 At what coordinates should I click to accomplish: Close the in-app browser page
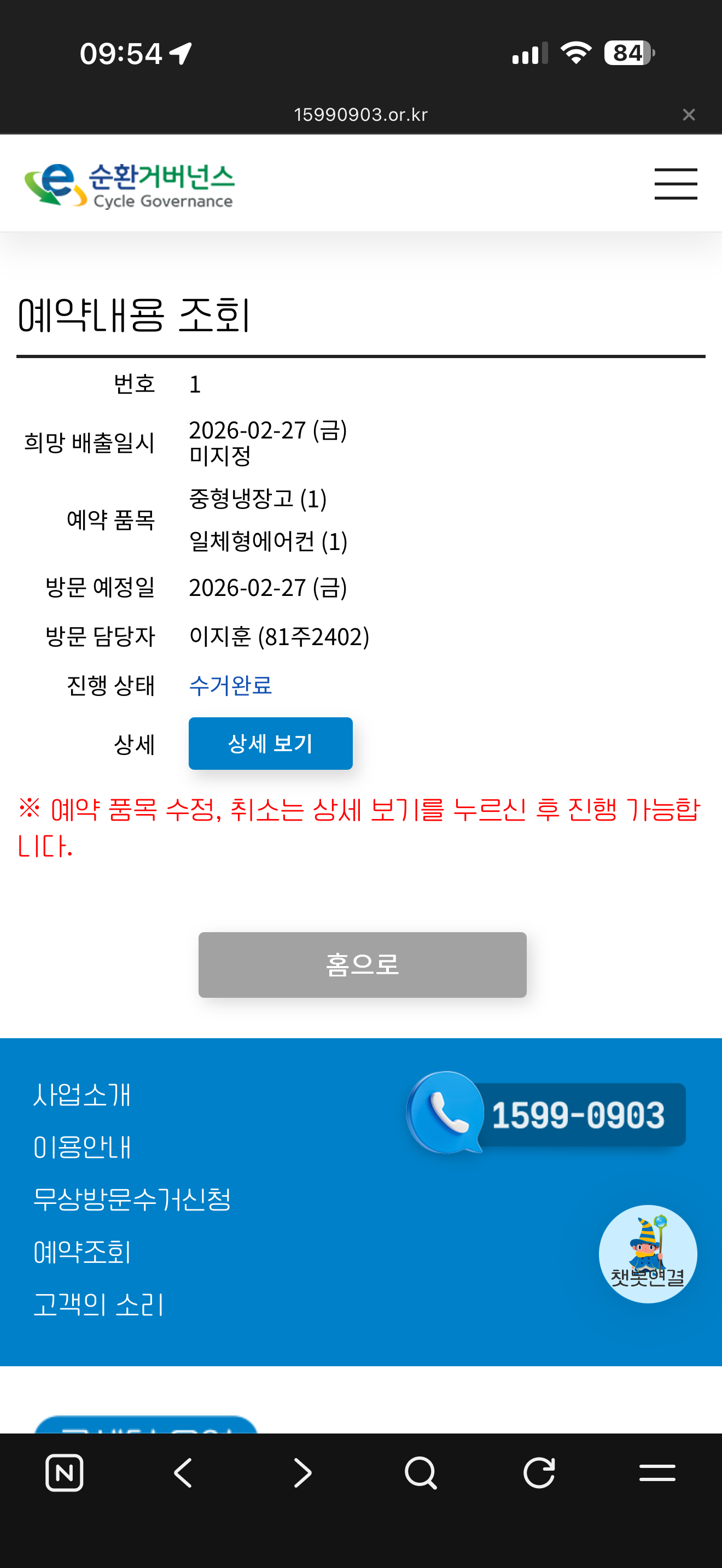pos(689,114)
